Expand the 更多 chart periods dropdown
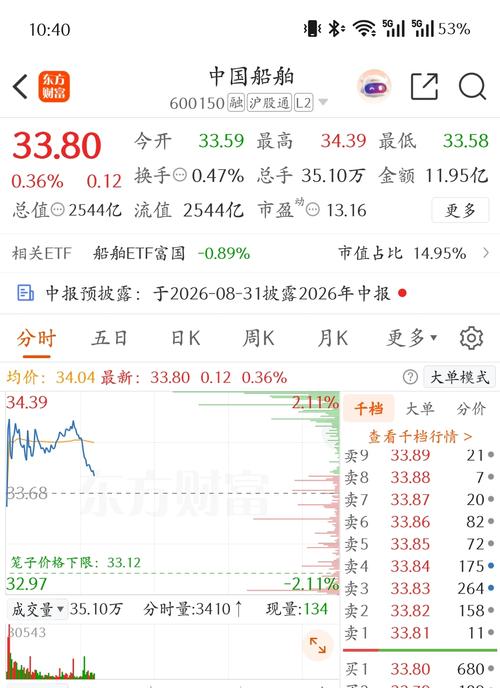 (x=411, y=338)
